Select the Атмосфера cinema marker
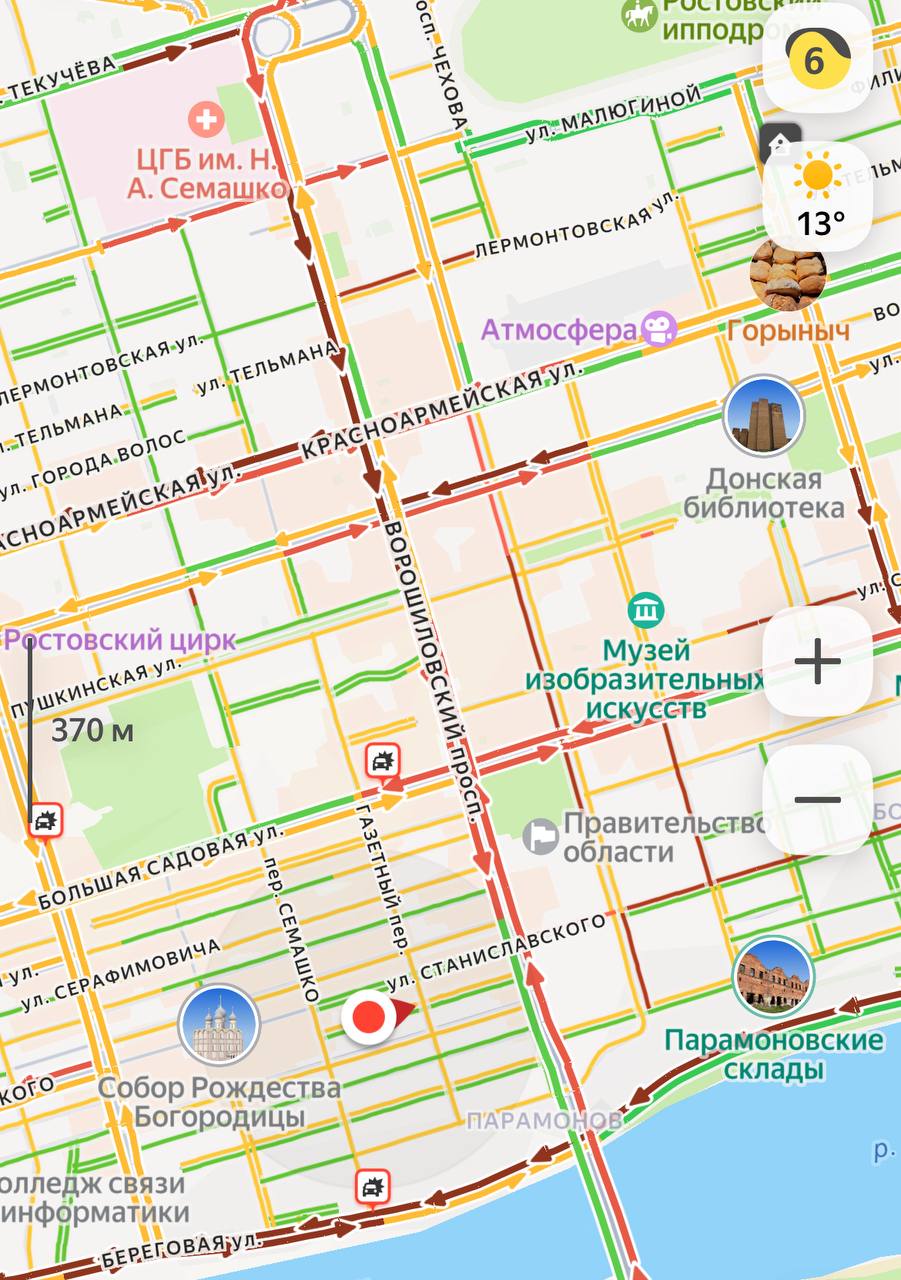 pyautogui.click(x=660, y=329)
